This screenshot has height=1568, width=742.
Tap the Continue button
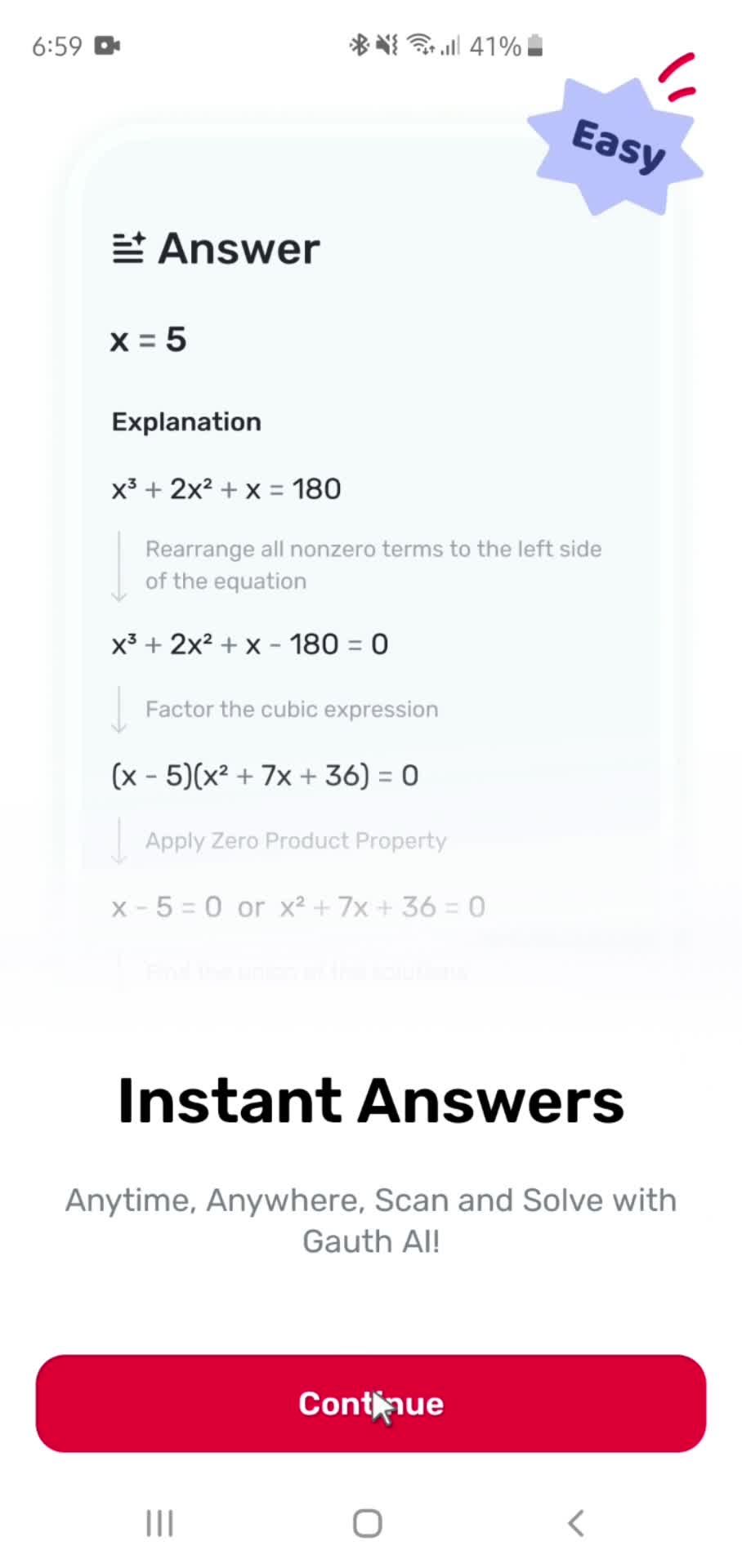tap(370, 1403)
